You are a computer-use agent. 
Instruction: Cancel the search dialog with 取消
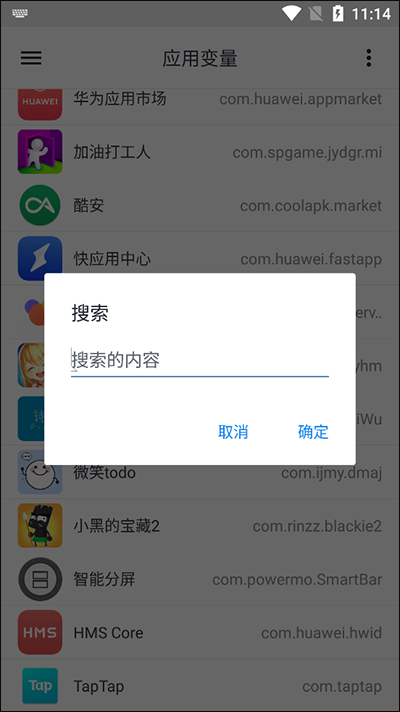coord(233,431)
